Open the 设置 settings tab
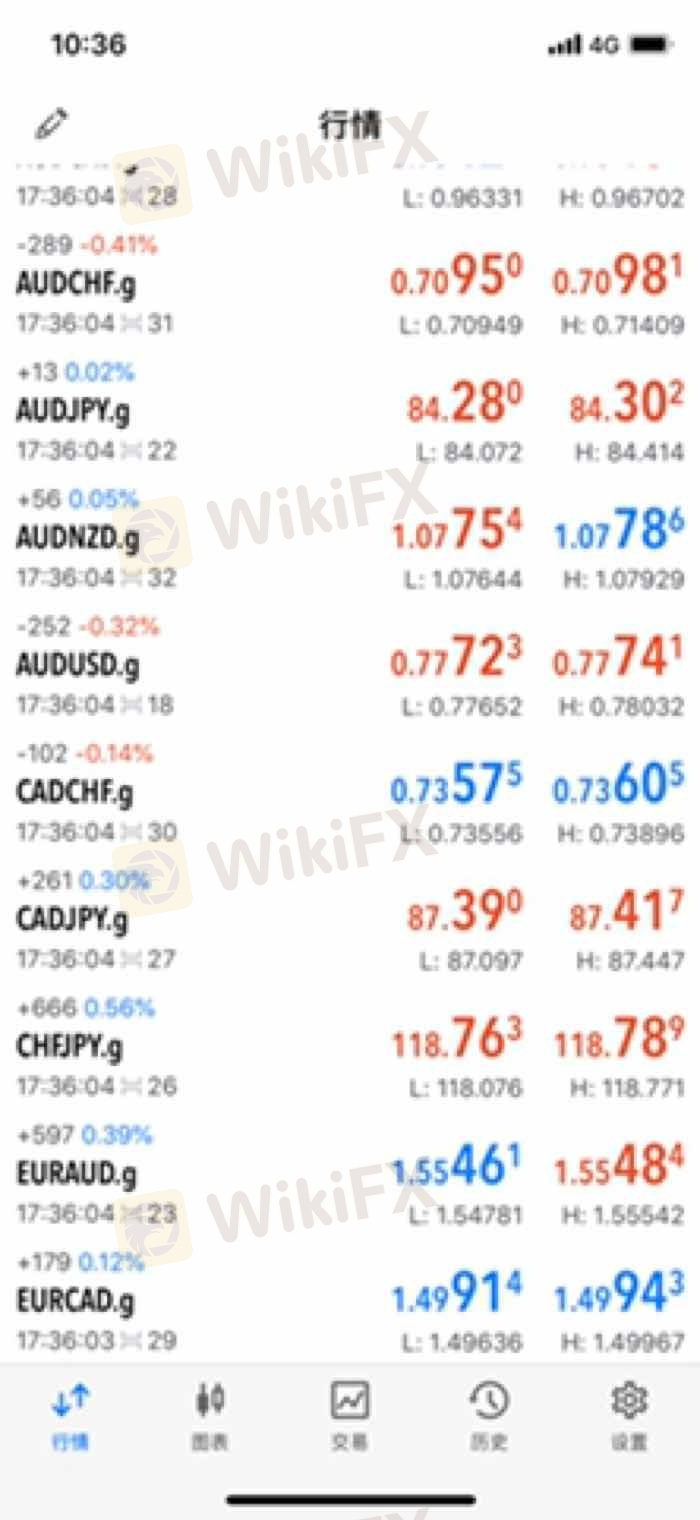 point(629,1415)
